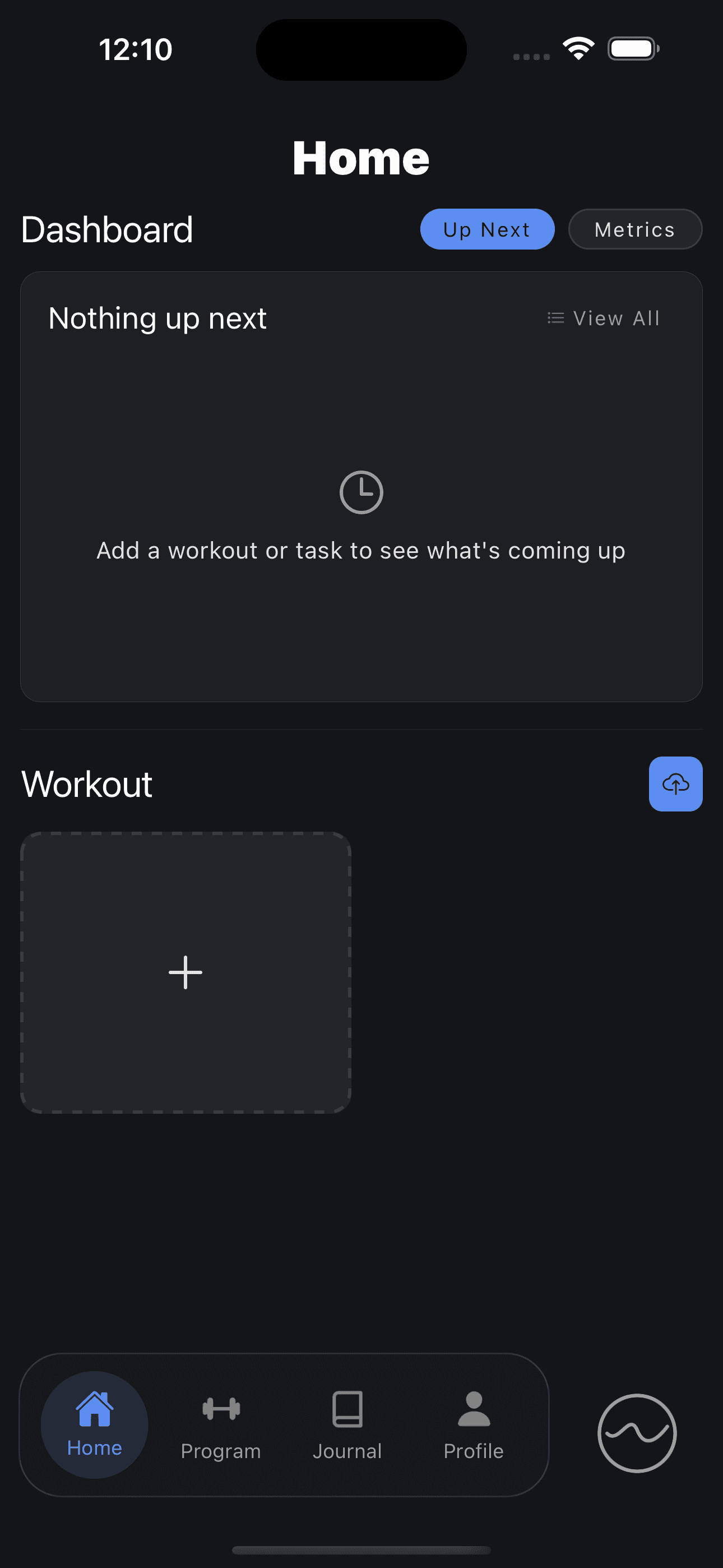Open View All upcoming items

coord(604,319)
